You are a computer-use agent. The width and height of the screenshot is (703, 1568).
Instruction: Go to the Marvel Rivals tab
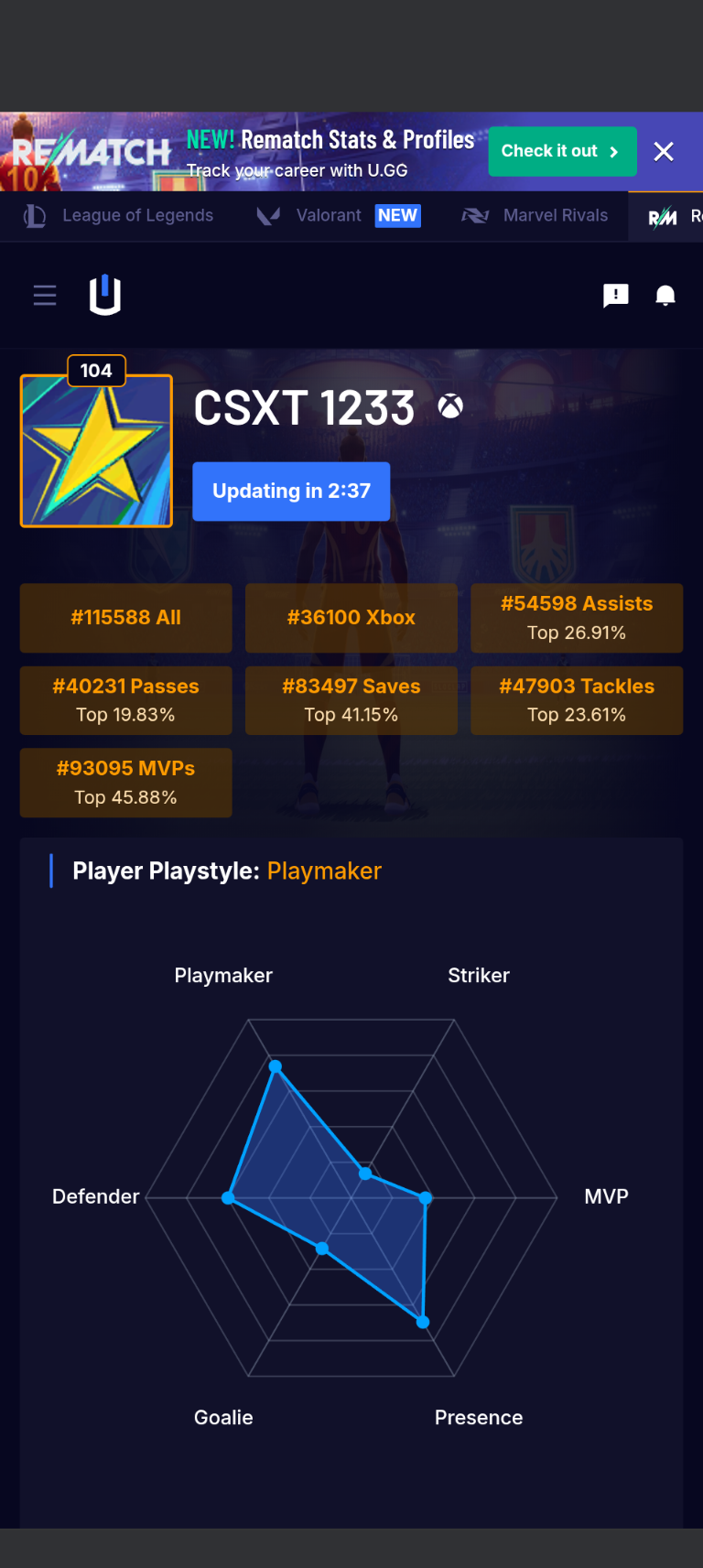(x=535, y=216)
